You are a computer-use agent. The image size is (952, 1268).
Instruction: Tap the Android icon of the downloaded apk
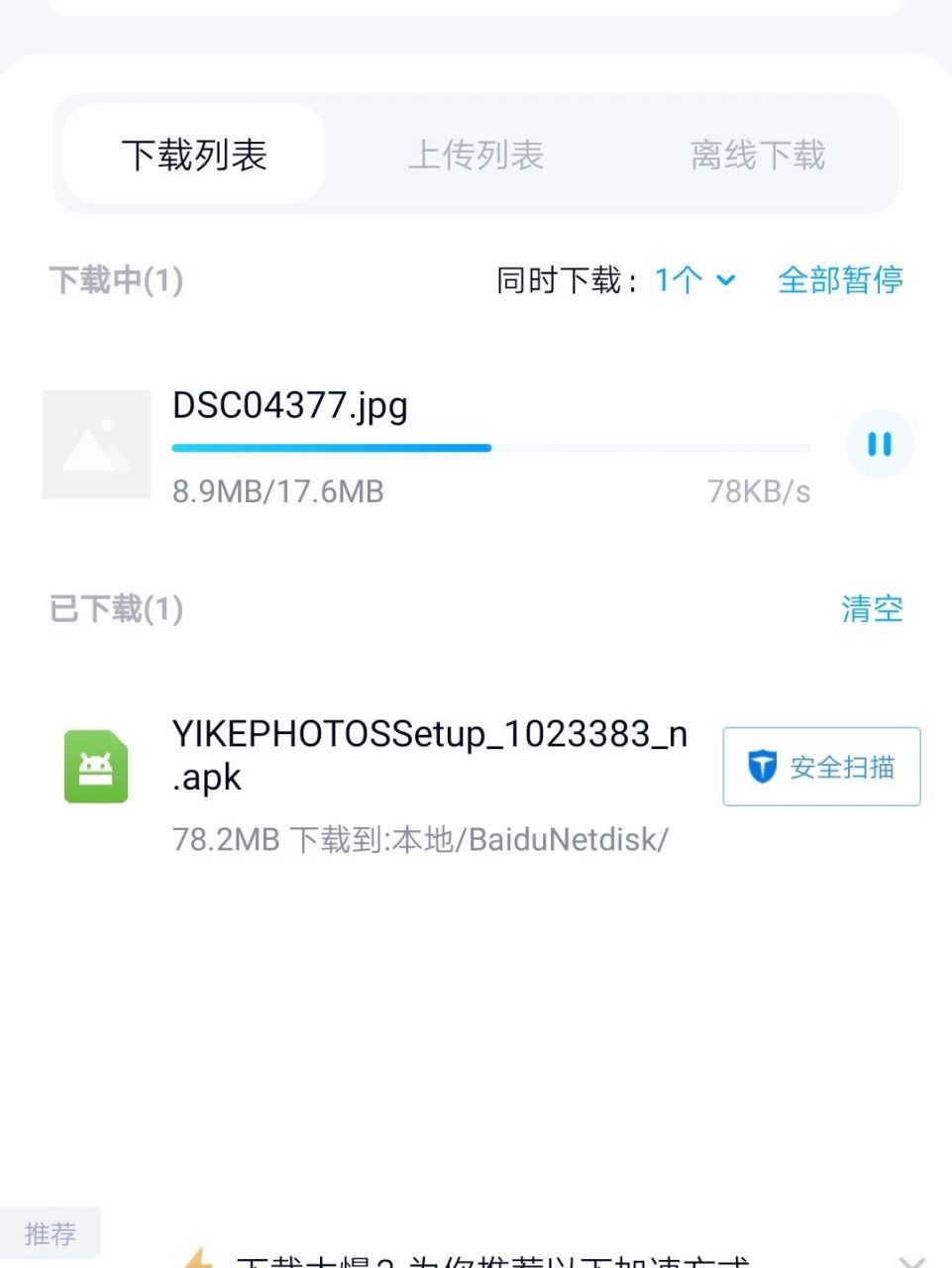coord(95,768)
